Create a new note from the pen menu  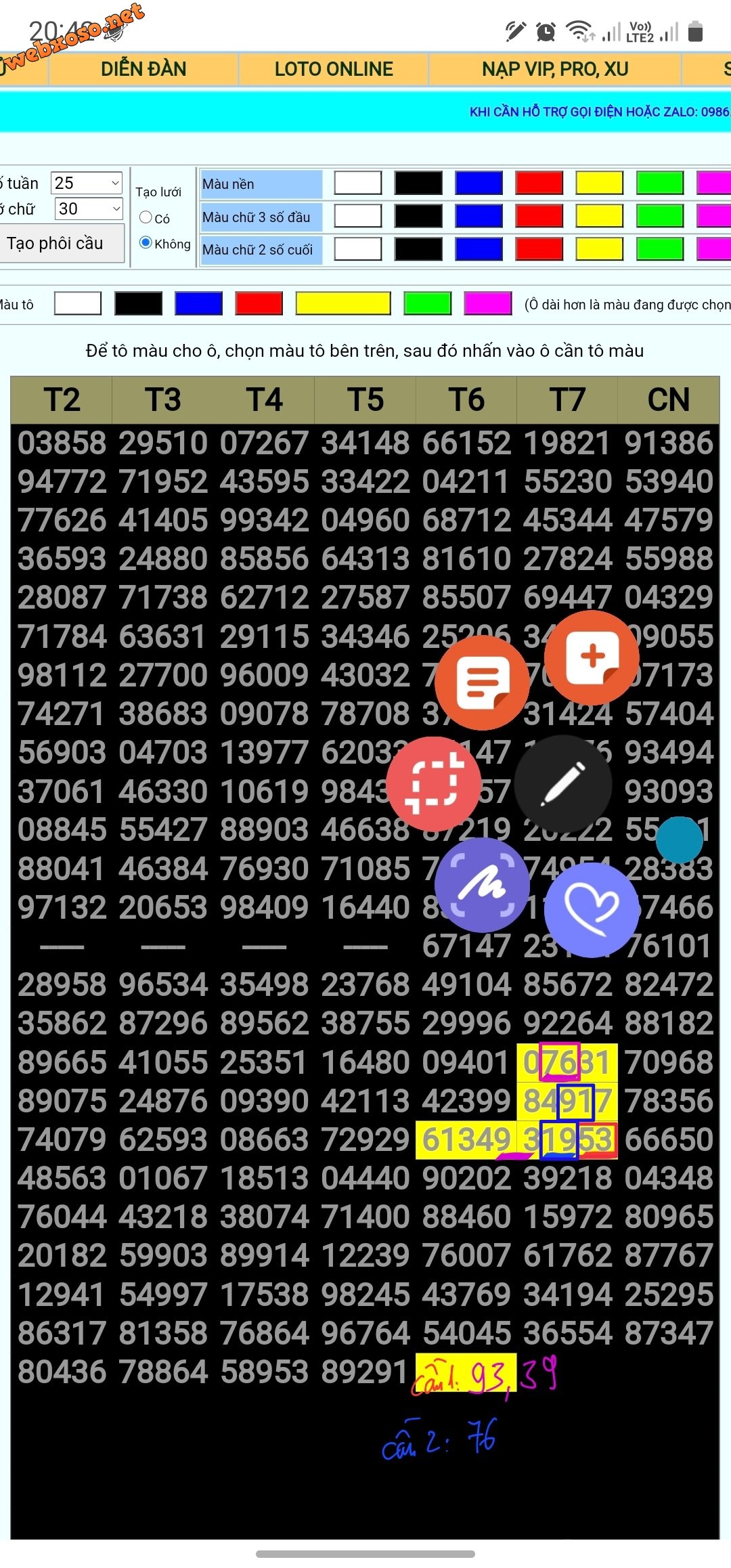(x=592, y=657)
